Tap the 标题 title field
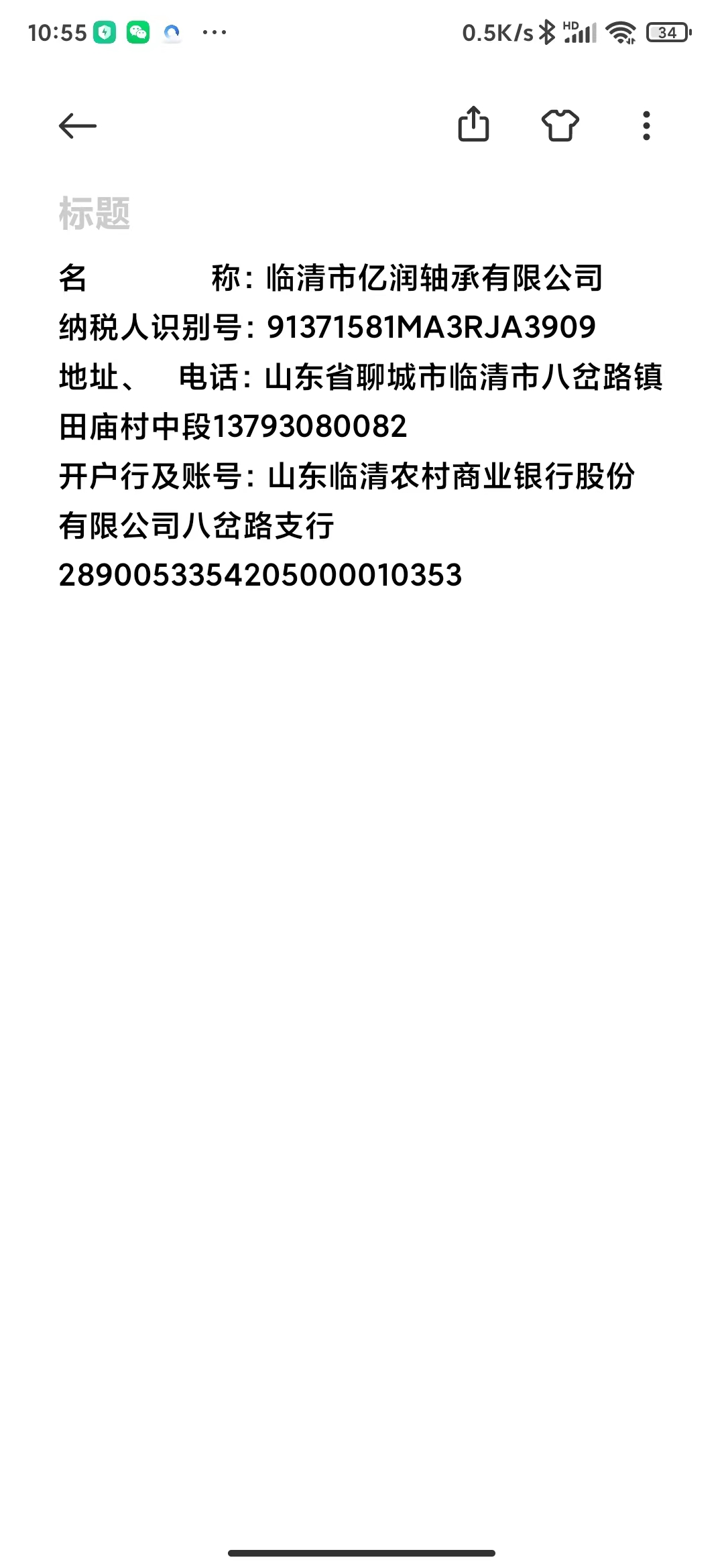The height and width of the screenshot is (1568, 724). coord(95,214)
